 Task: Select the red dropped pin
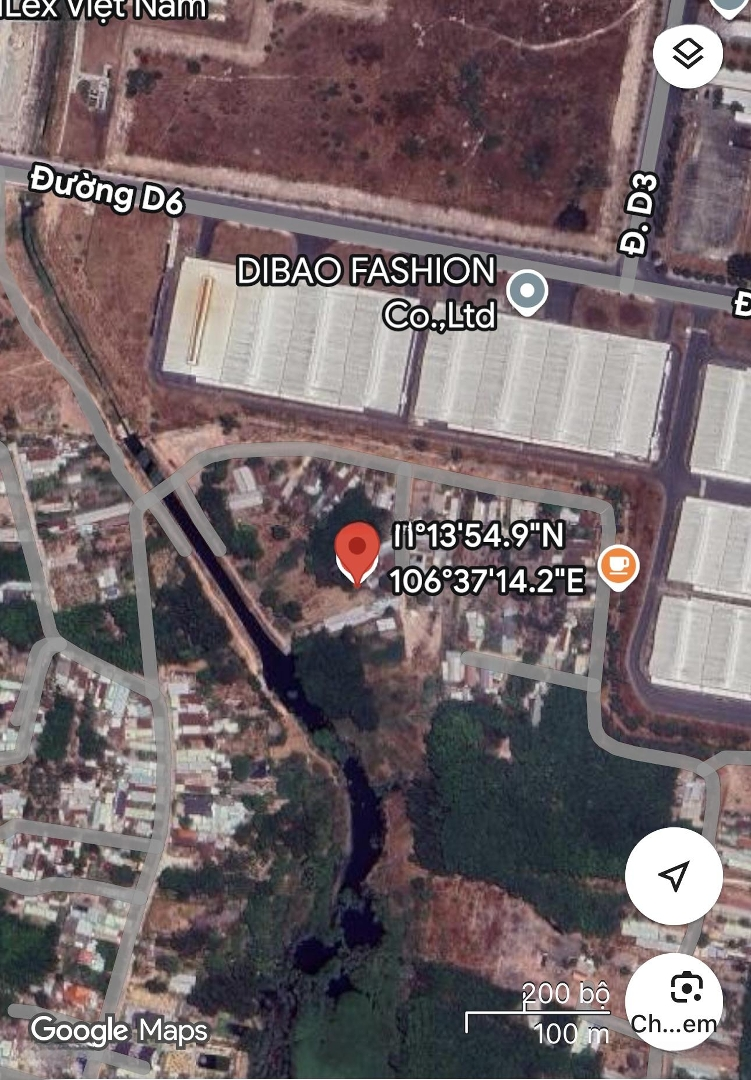click(x=357, y=551)
